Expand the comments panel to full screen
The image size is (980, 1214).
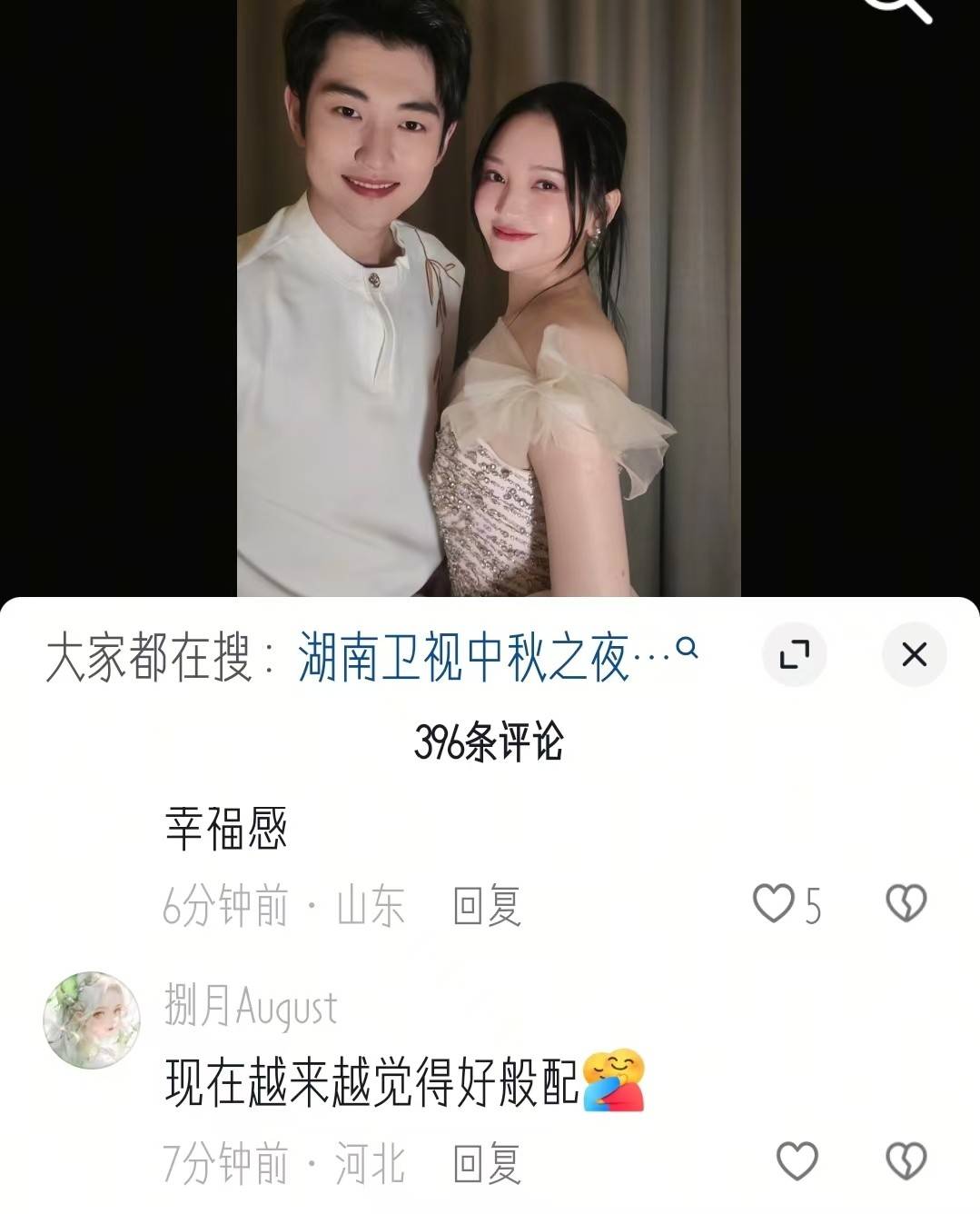(795, 654)
